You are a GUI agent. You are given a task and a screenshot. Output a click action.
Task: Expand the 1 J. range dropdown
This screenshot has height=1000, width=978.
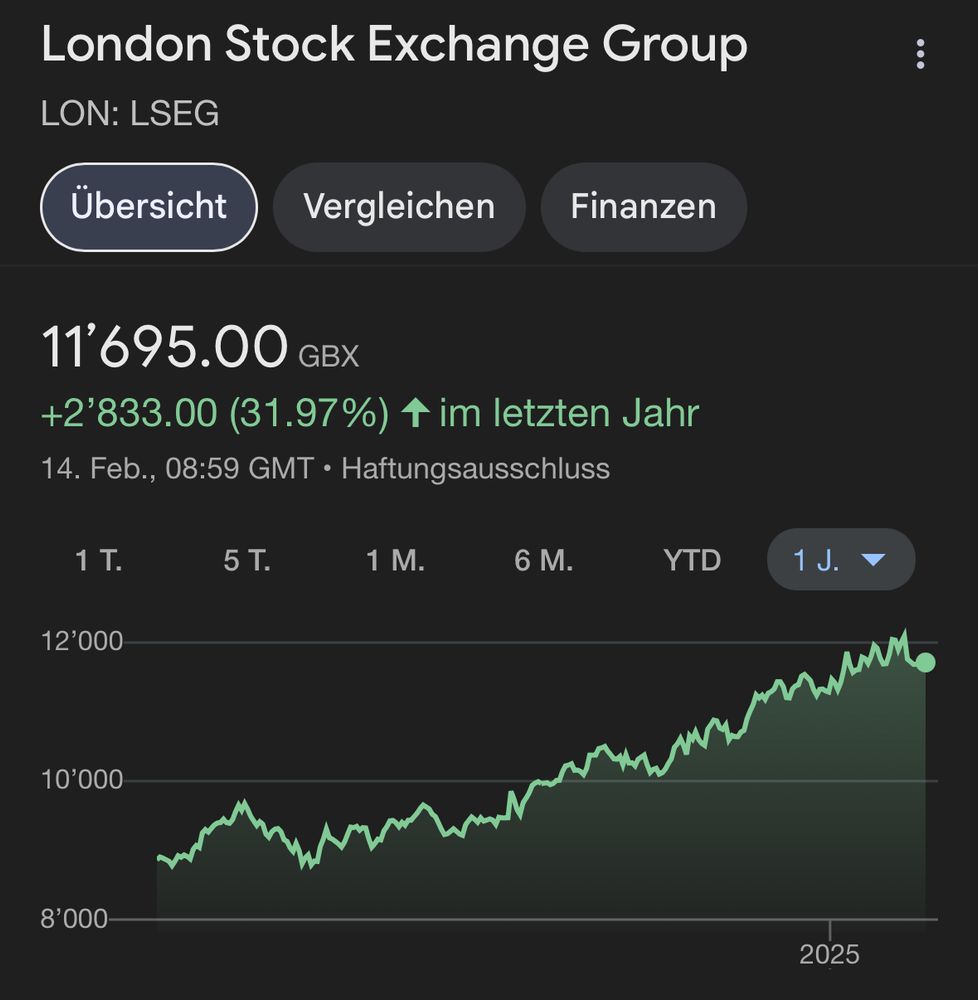(840, 560)
